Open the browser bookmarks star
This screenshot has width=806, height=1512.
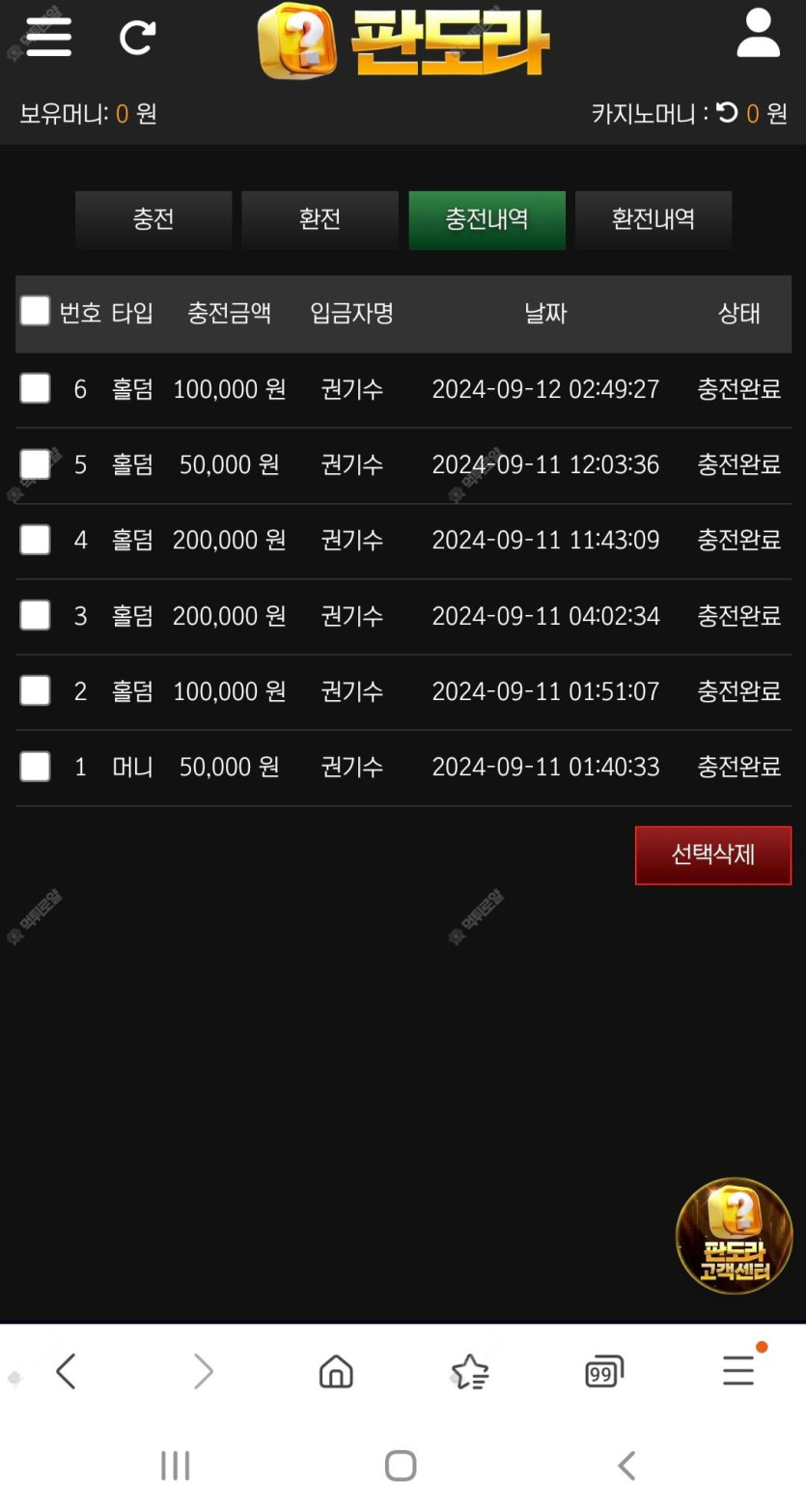tap(470, 1371)
